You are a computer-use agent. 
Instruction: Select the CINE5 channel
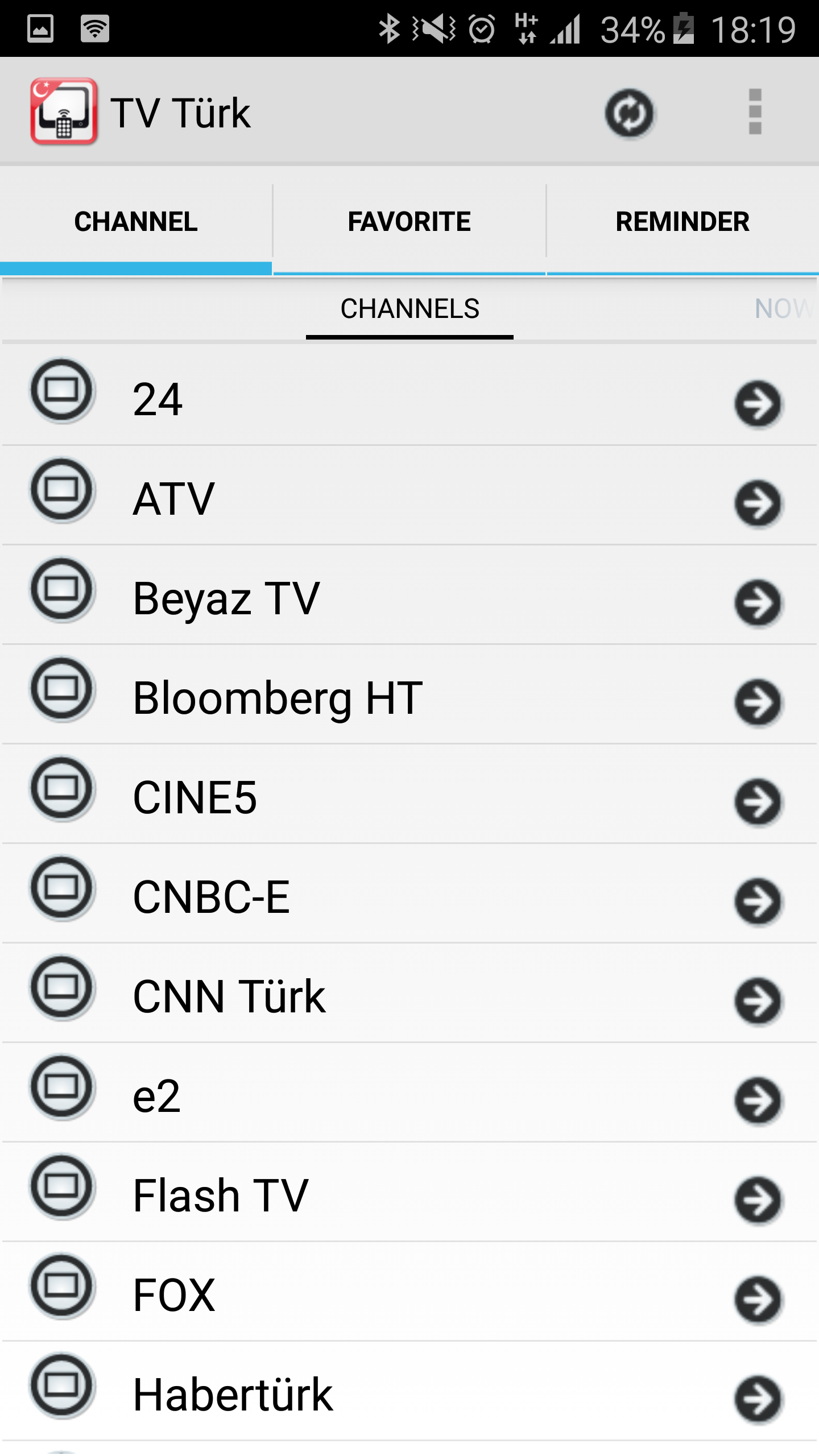(x=409, y=797)
